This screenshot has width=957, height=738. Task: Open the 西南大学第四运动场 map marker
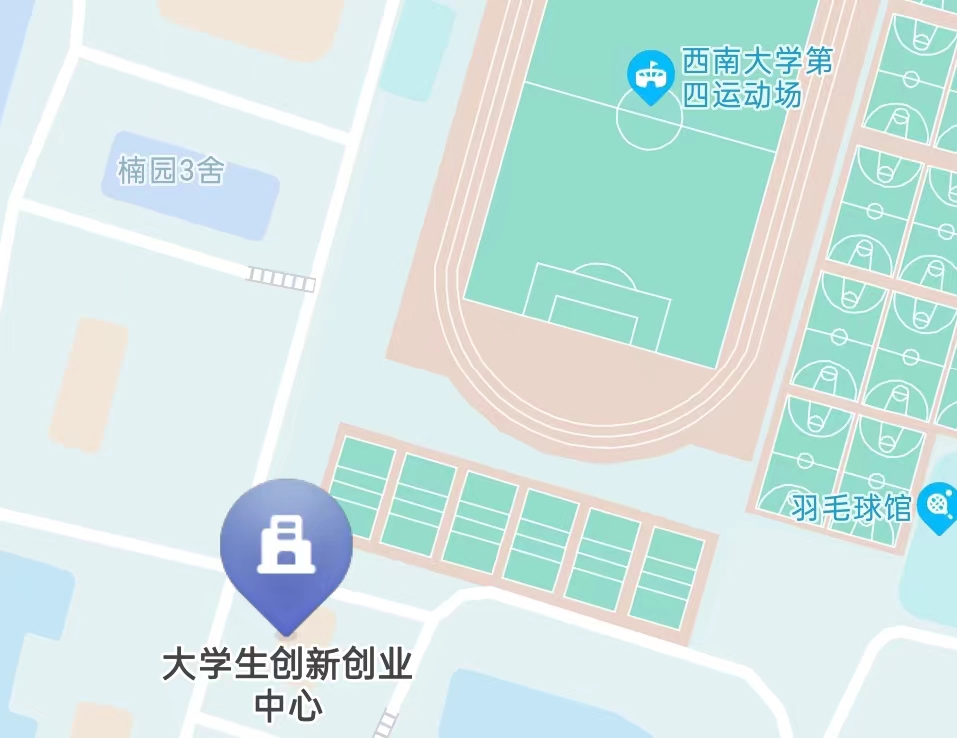pyautogui.click(x=649, y=77)
